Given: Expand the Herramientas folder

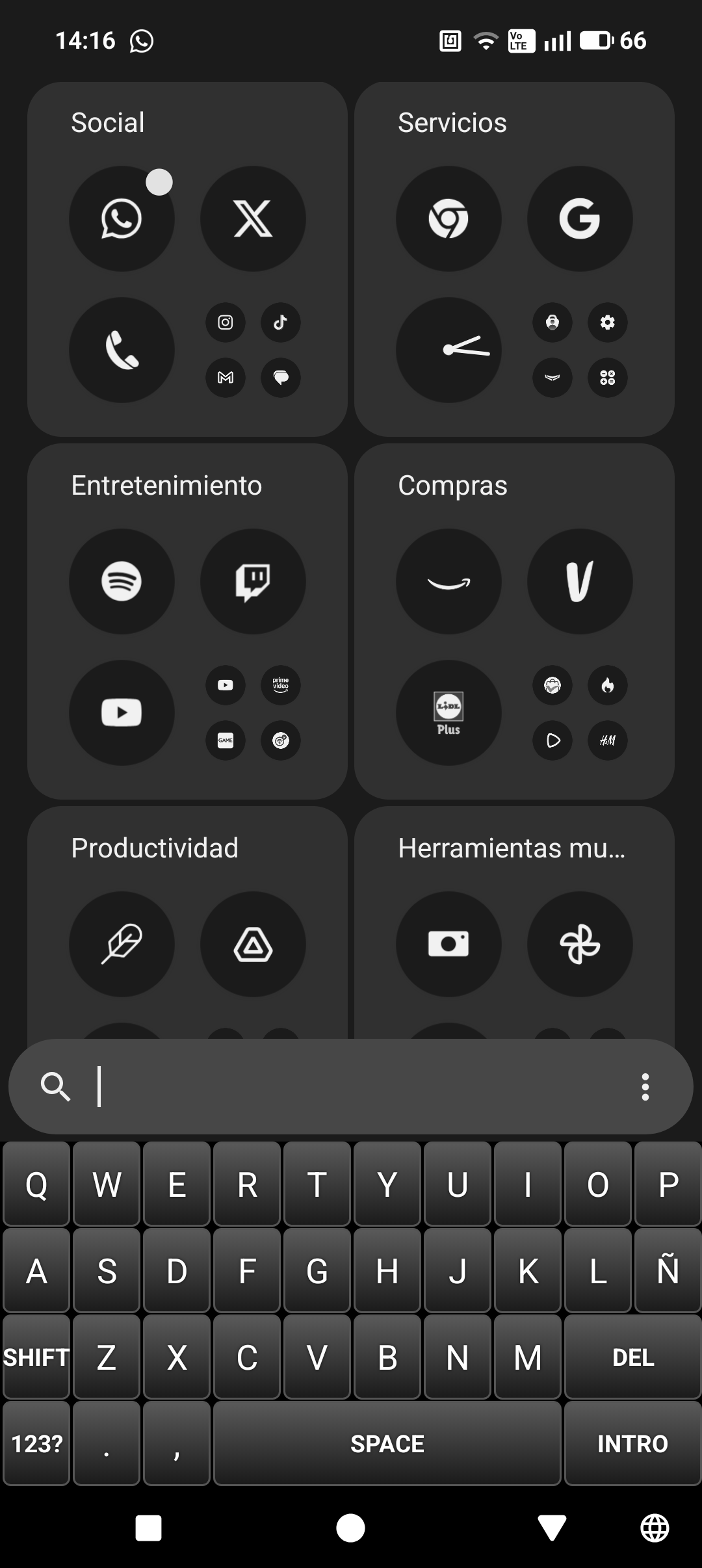Looking at the screenshot, I should [x=512, y=848].
